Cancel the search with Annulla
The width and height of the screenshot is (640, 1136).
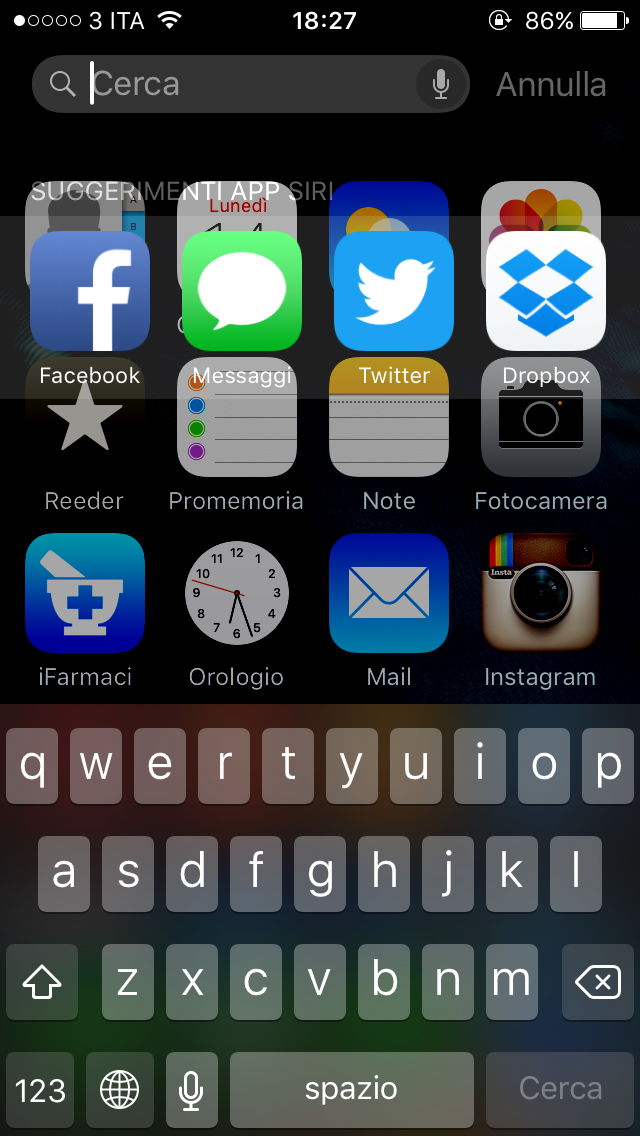[x=551, y=85]
